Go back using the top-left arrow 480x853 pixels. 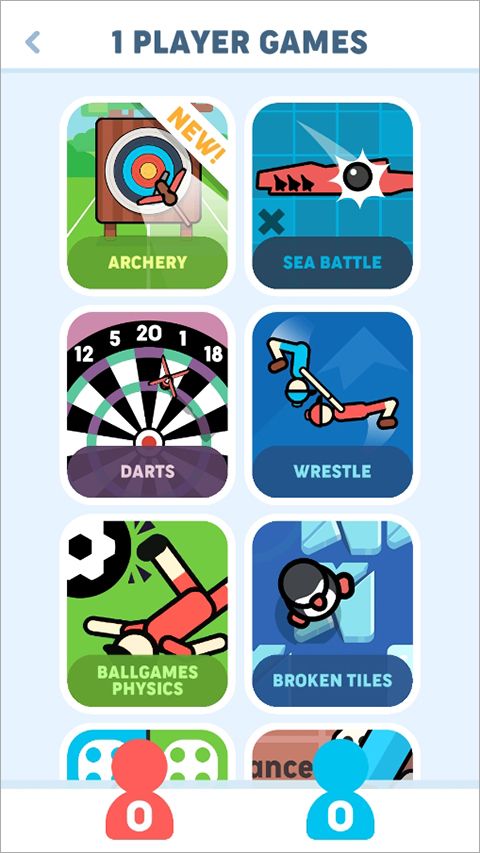(33, 42)
